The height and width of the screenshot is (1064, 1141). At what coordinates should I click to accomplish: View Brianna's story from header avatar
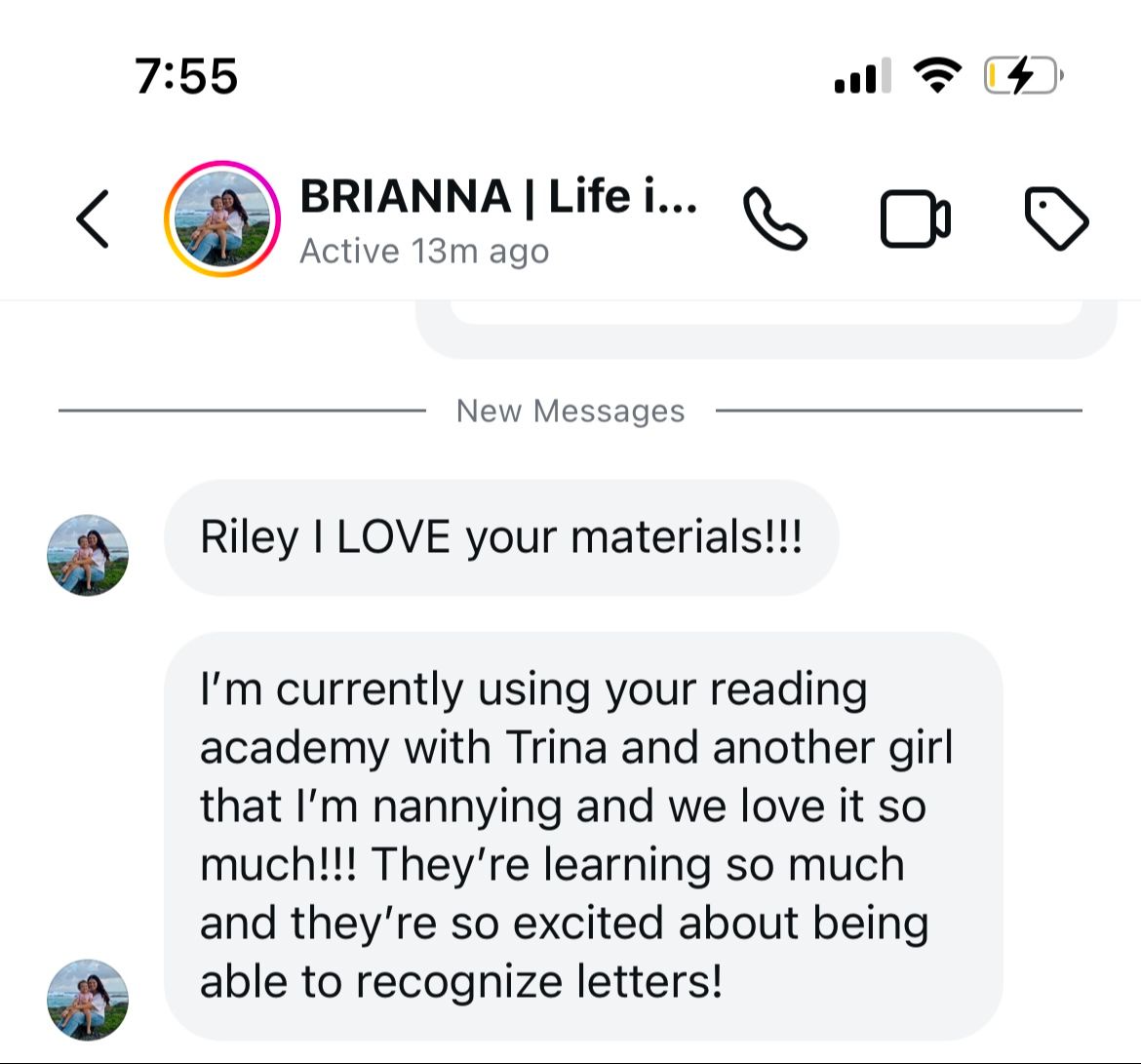pyautogui.click(x=222, y=218)
